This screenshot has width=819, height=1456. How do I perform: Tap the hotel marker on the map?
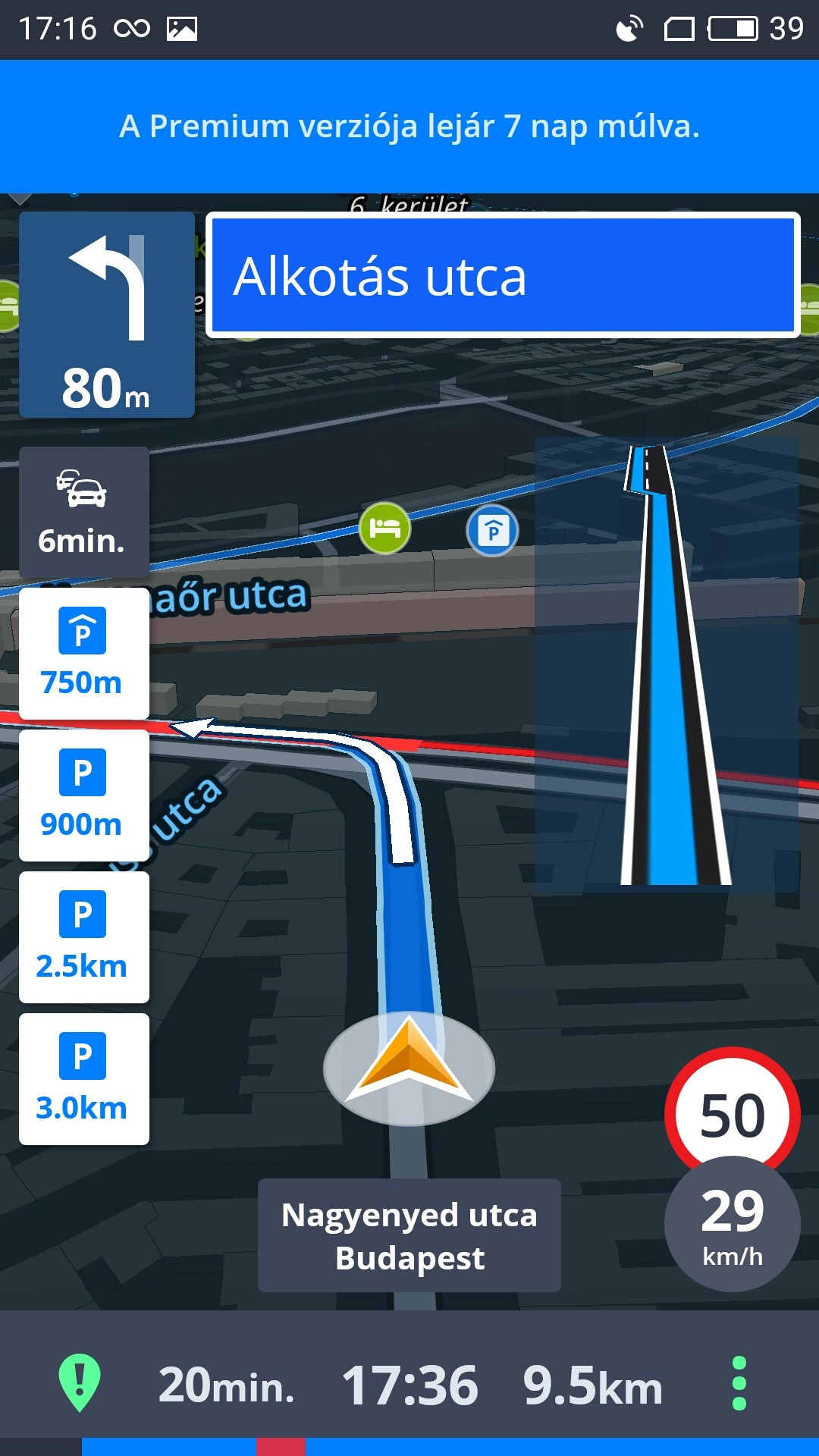click(x=385, y=528)
